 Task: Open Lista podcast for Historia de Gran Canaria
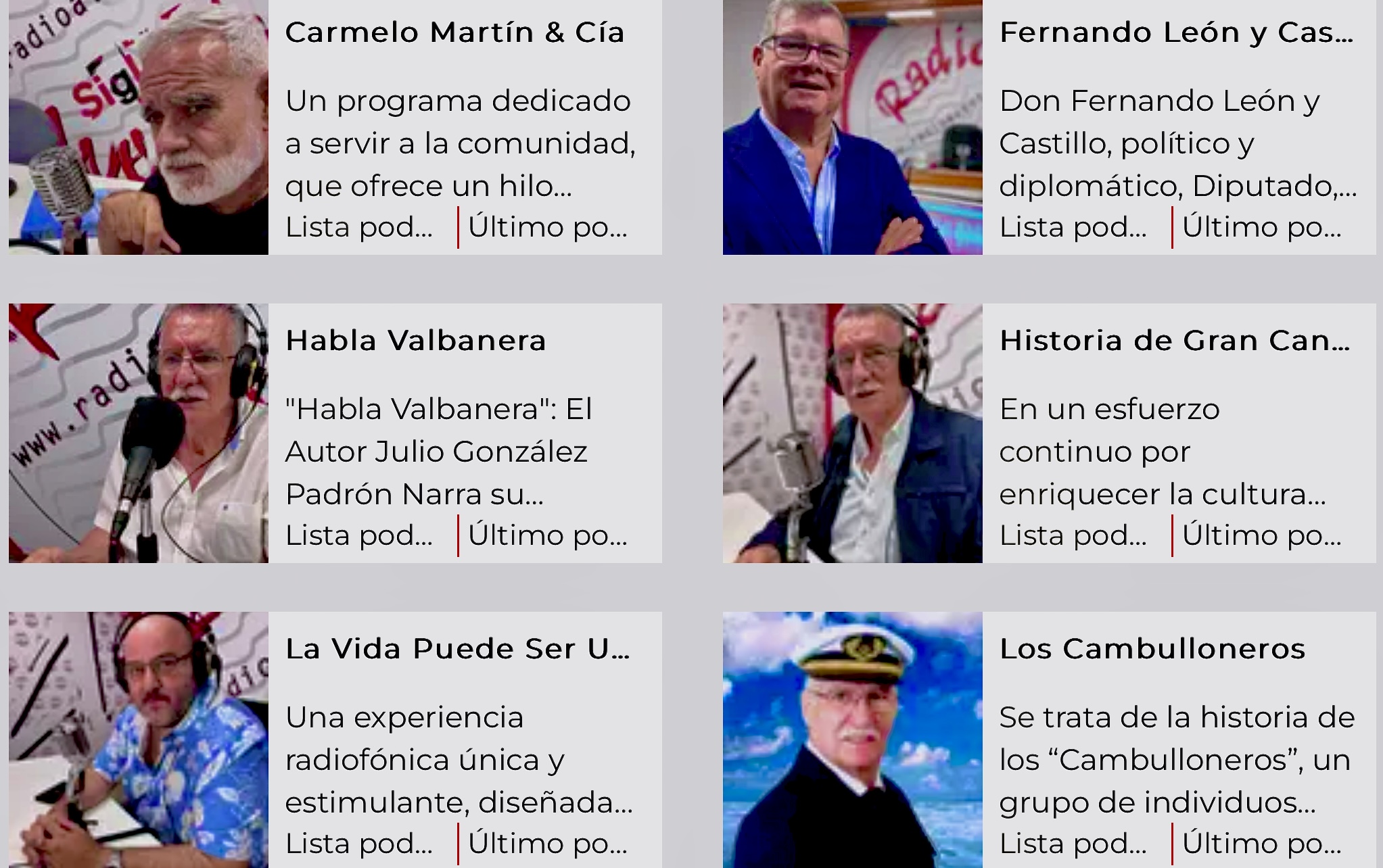[1073, 535]
